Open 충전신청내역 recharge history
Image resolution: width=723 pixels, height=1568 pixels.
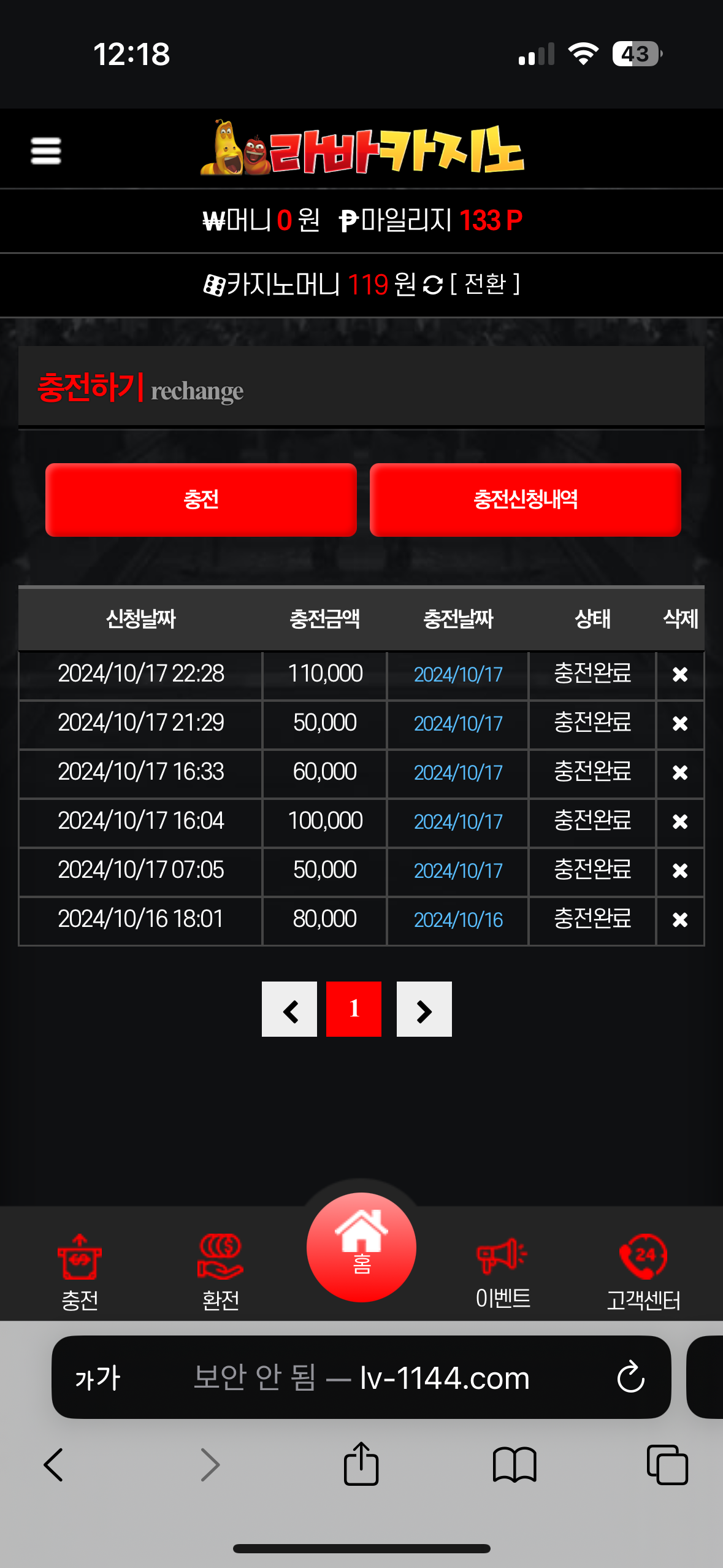[x=526, y=499]
